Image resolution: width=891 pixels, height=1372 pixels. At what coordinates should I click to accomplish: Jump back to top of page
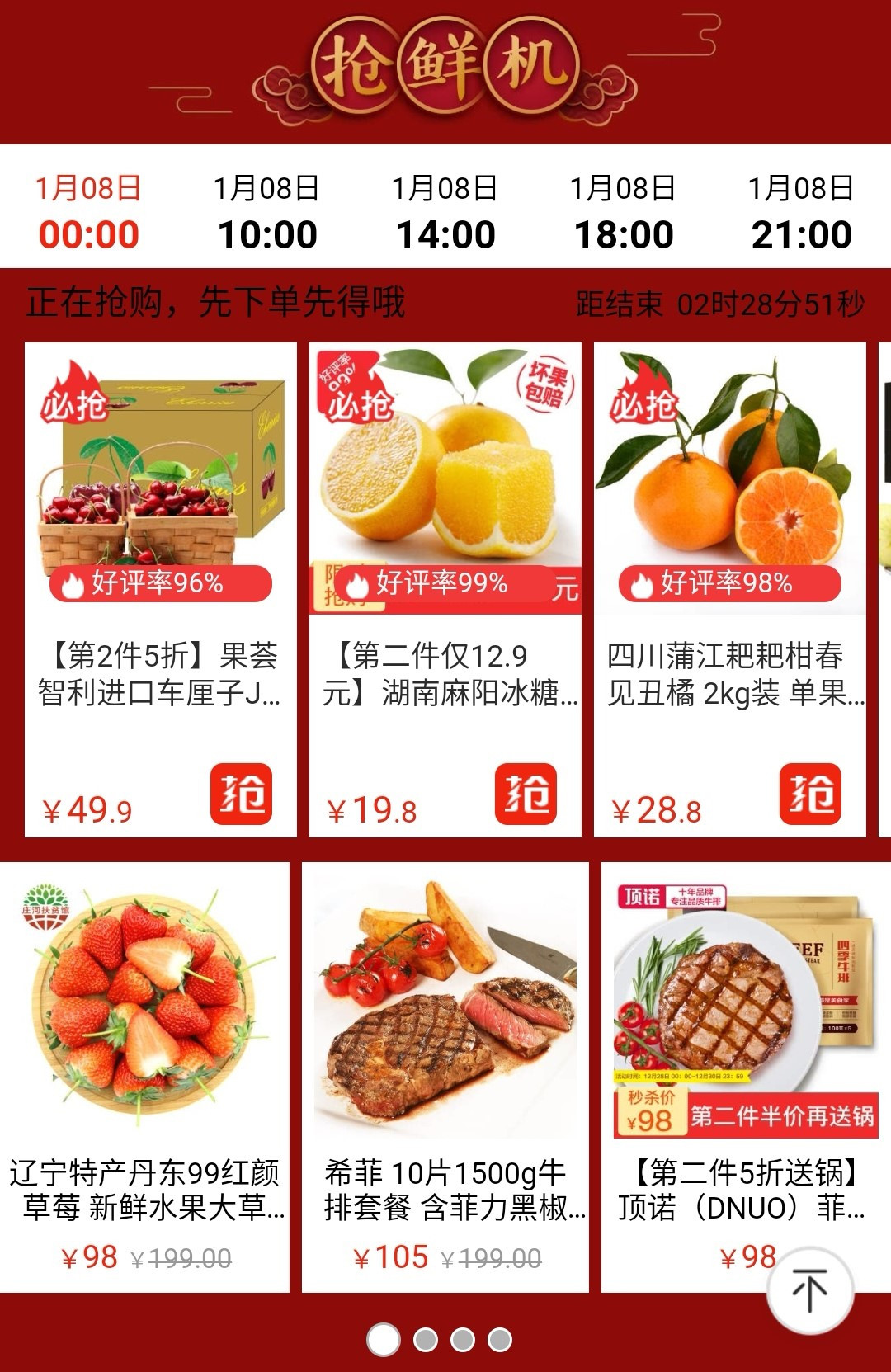809,1290
